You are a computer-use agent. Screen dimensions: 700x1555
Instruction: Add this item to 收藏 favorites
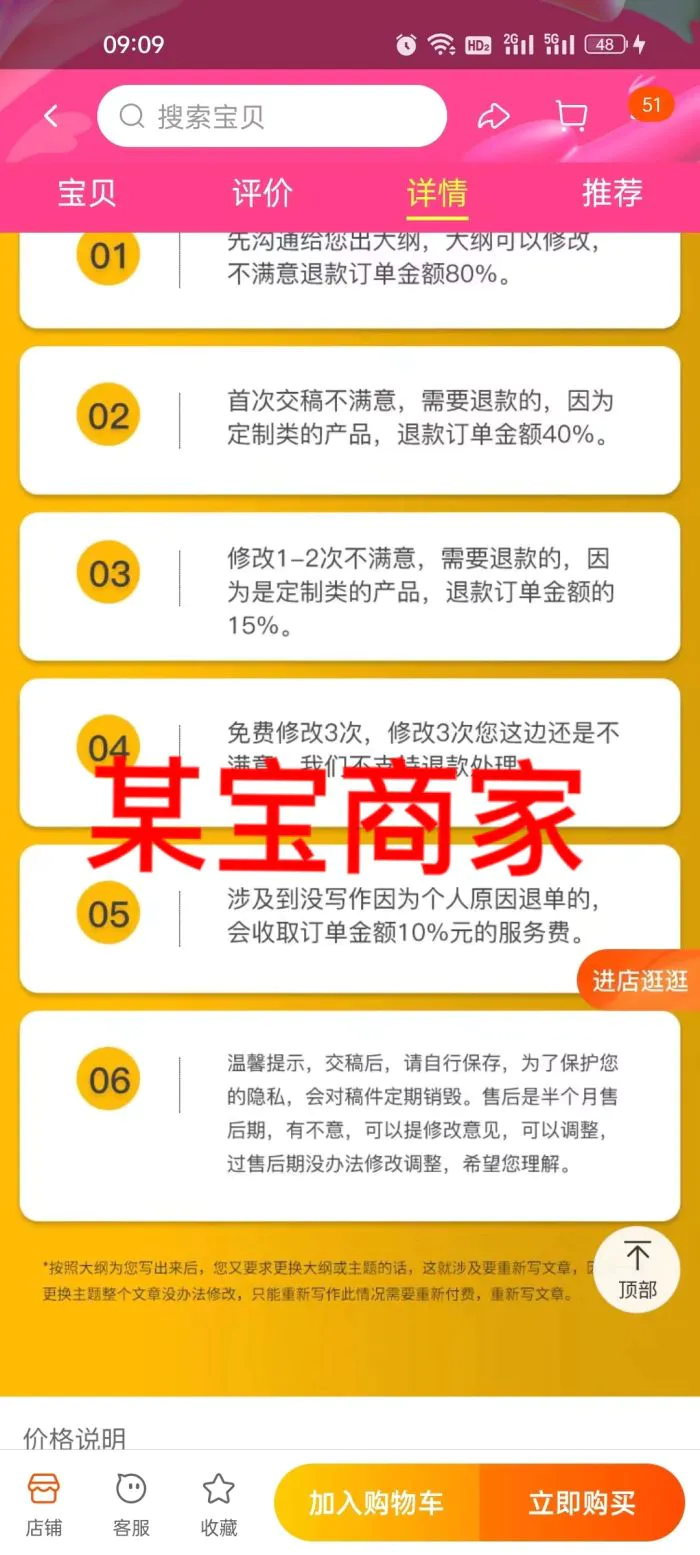click(219, 1503)
